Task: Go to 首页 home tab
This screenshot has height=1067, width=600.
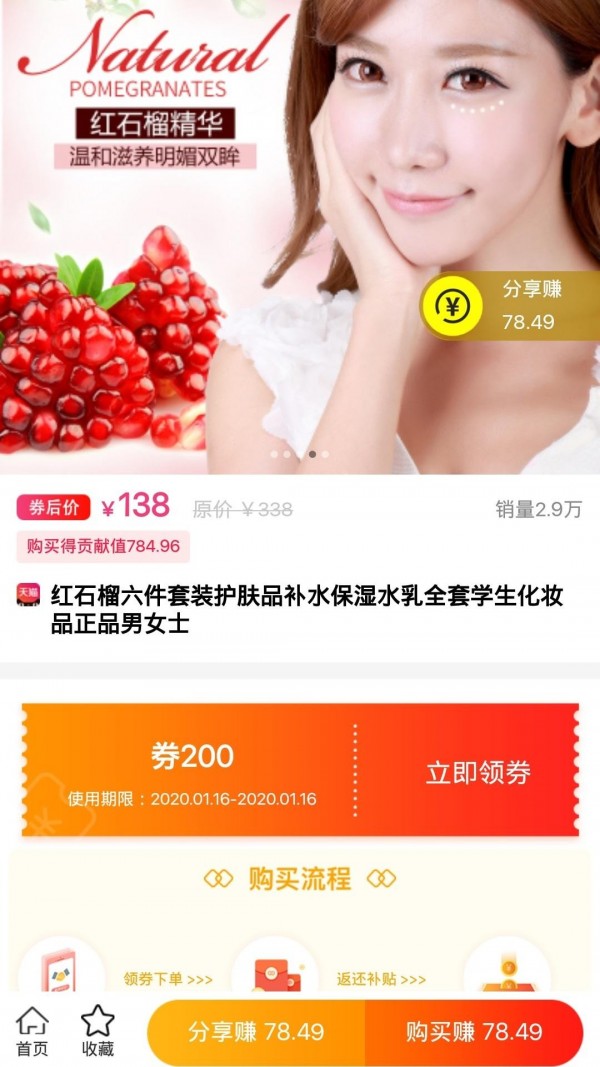Action: (x=32, y=1032)
